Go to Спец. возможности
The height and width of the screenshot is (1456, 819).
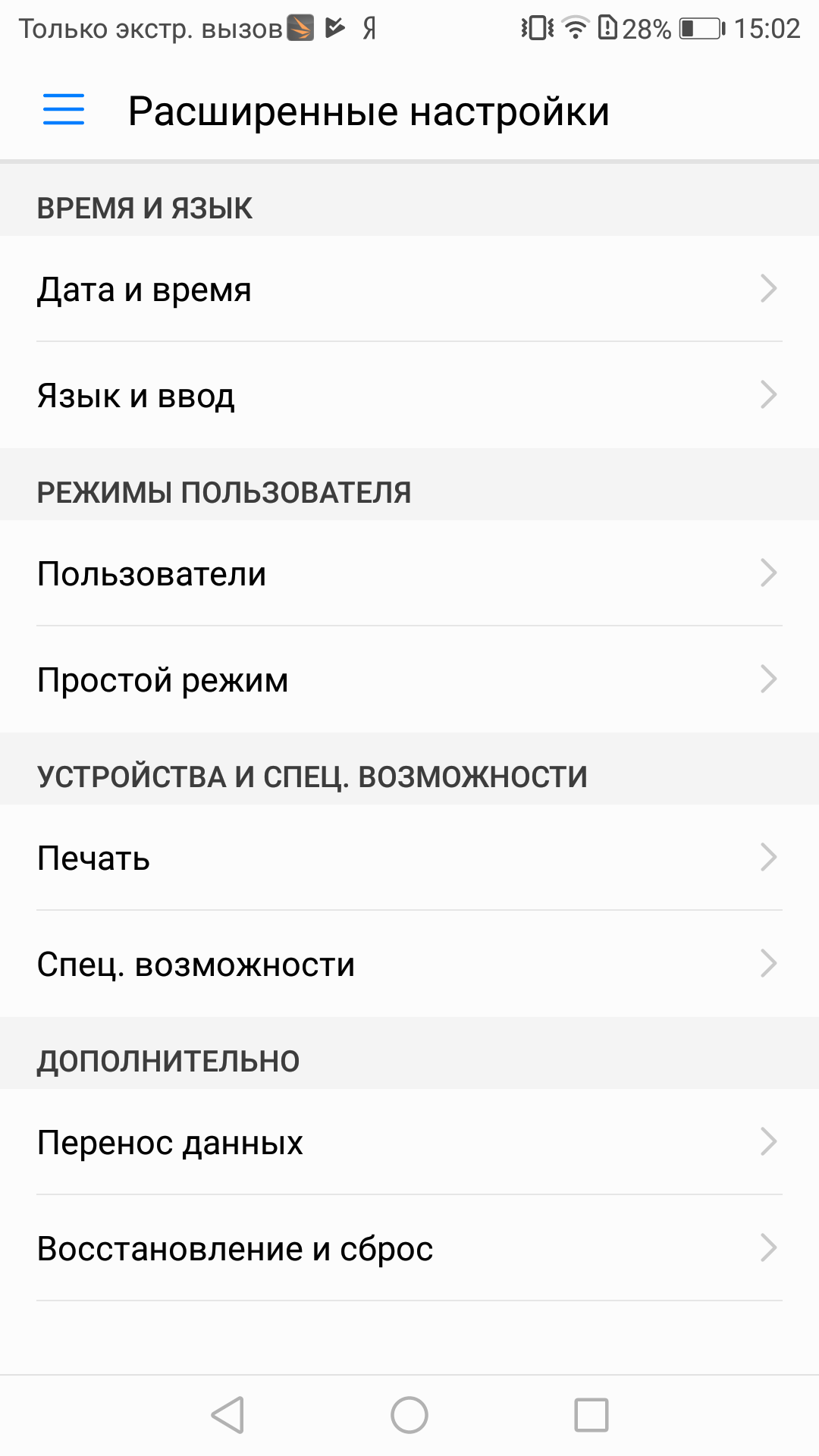409,964
